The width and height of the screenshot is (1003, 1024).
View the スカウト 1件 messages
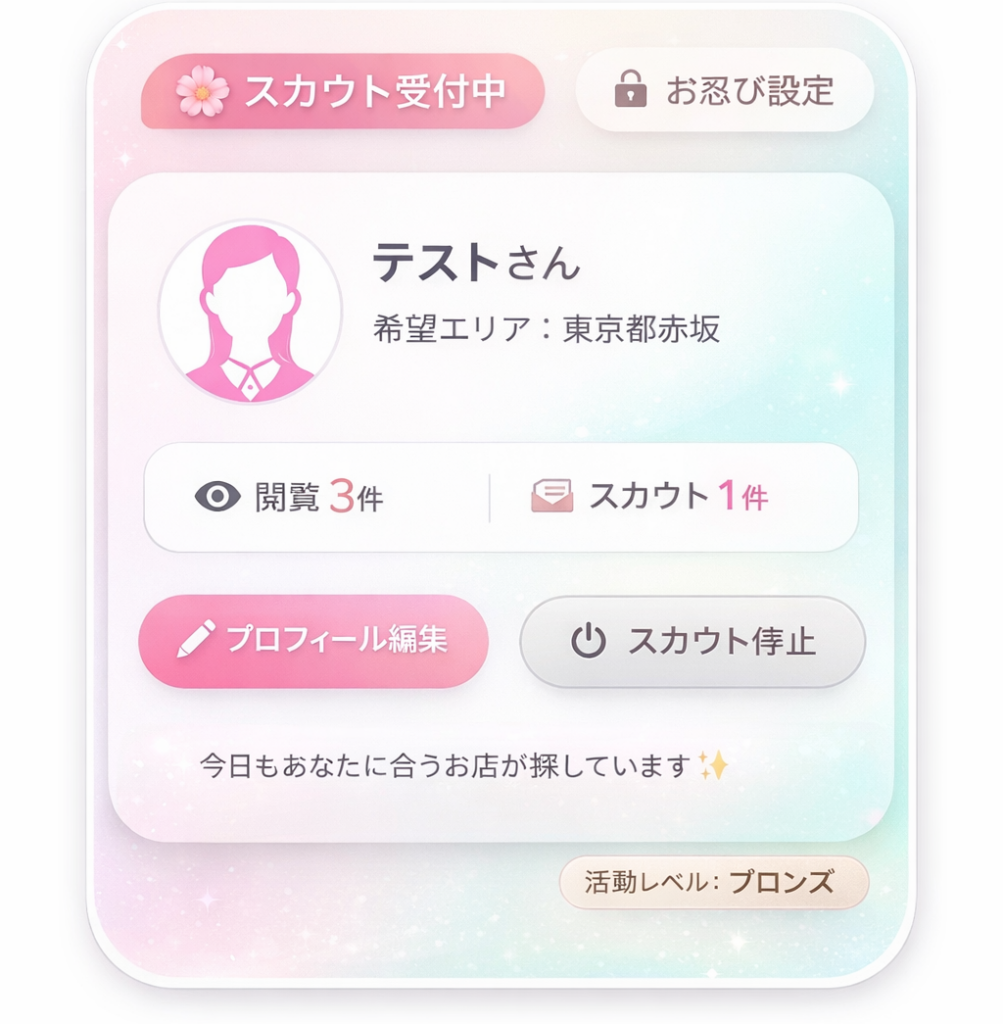(x=650, y=497)
